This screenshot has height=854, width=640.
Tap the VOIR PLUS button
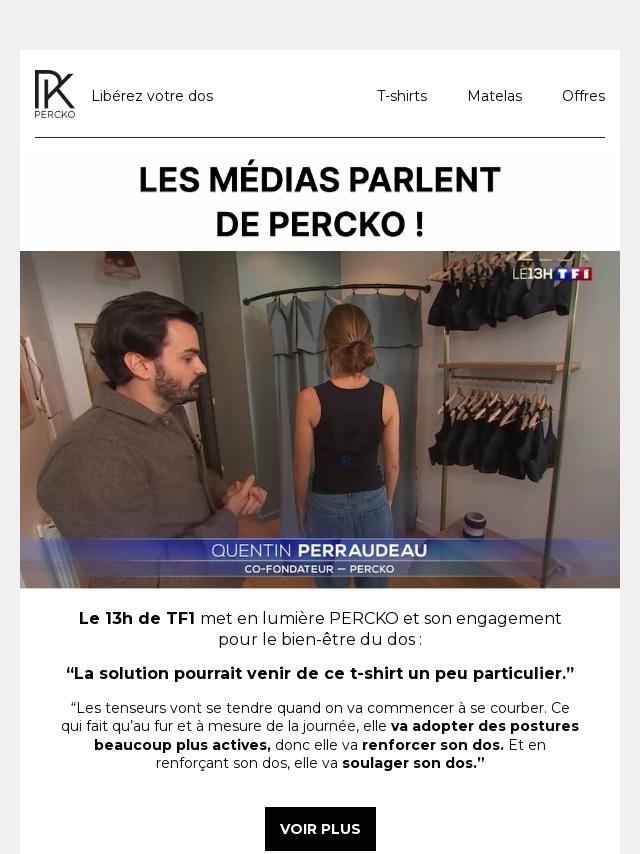[x=320, y=829]
